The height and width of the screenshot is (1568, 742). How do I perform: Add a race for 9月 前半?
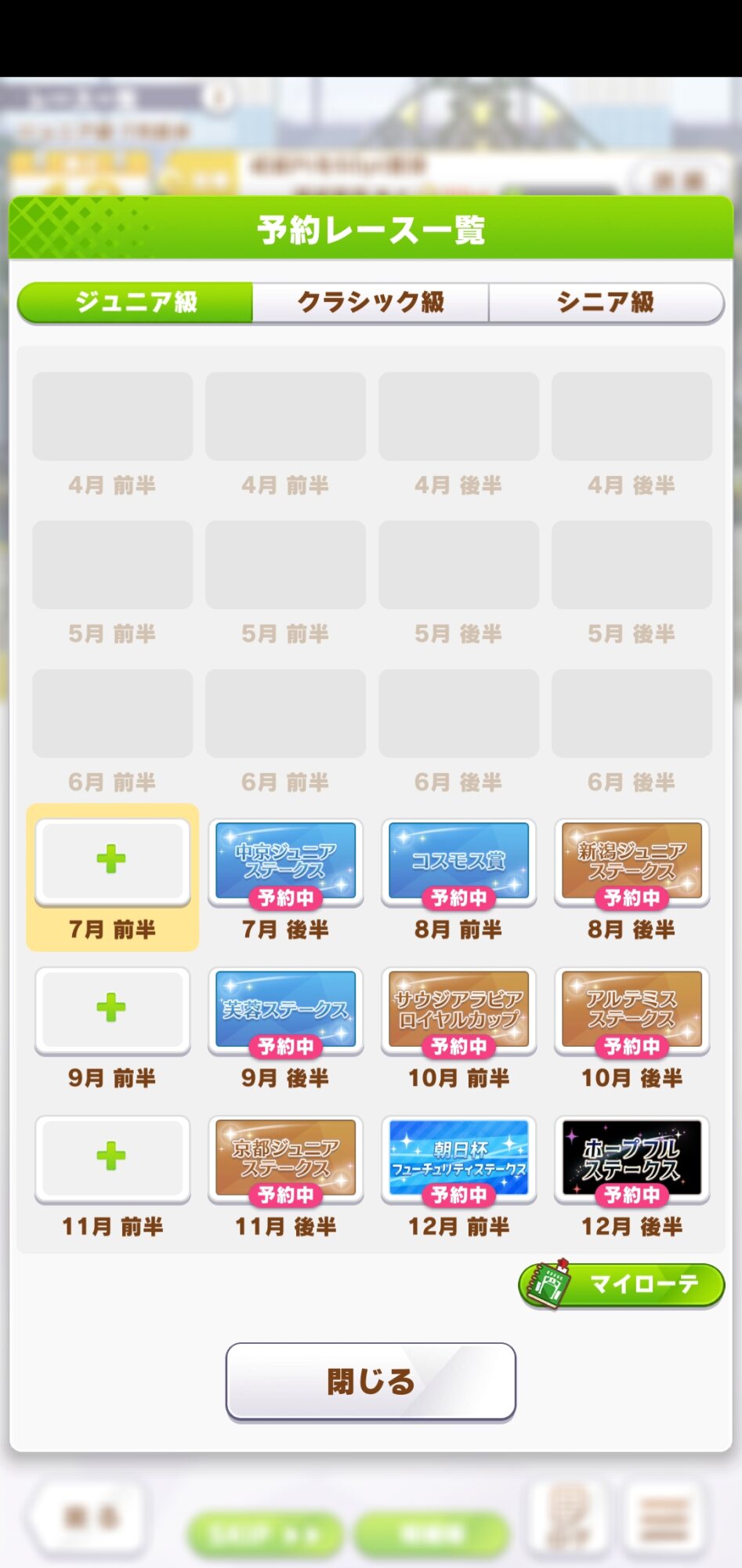(112, 1008)
